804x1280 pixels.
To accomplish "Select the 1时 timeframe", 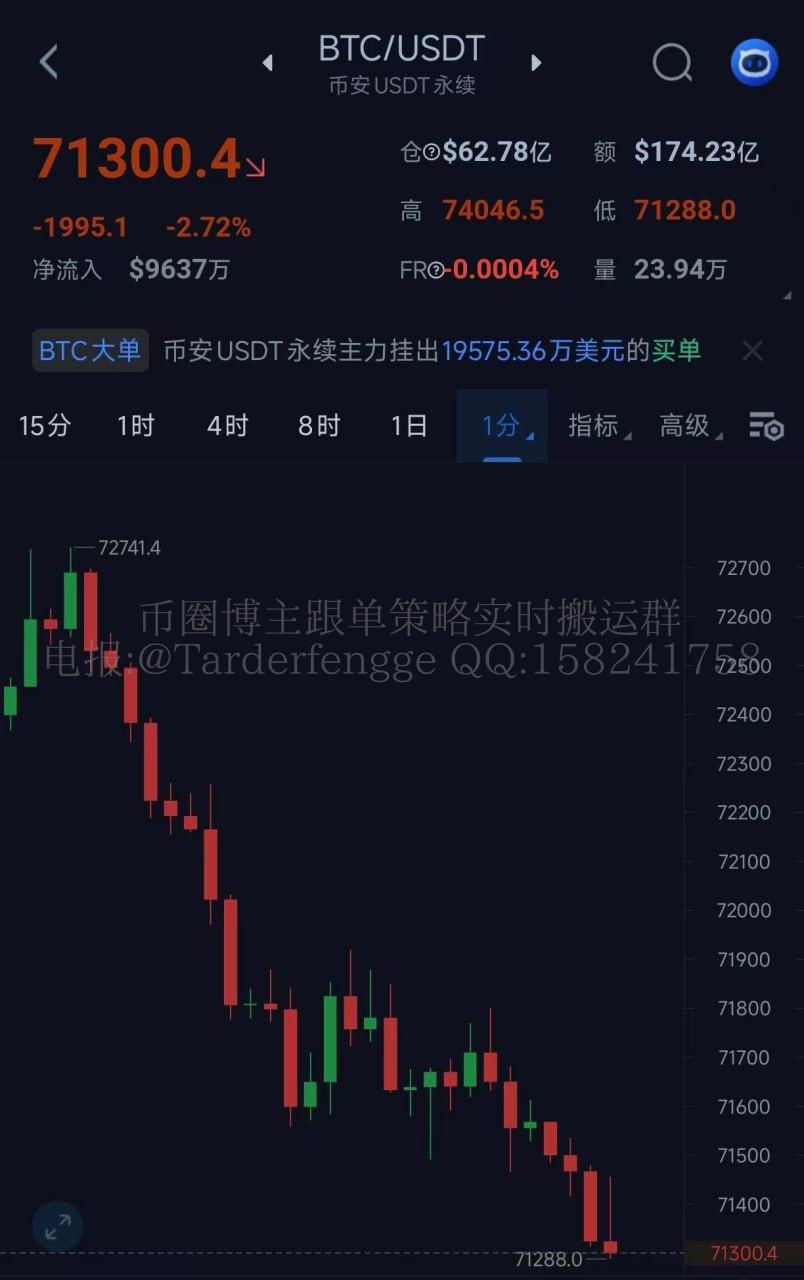I will click(x=136, y=426).
